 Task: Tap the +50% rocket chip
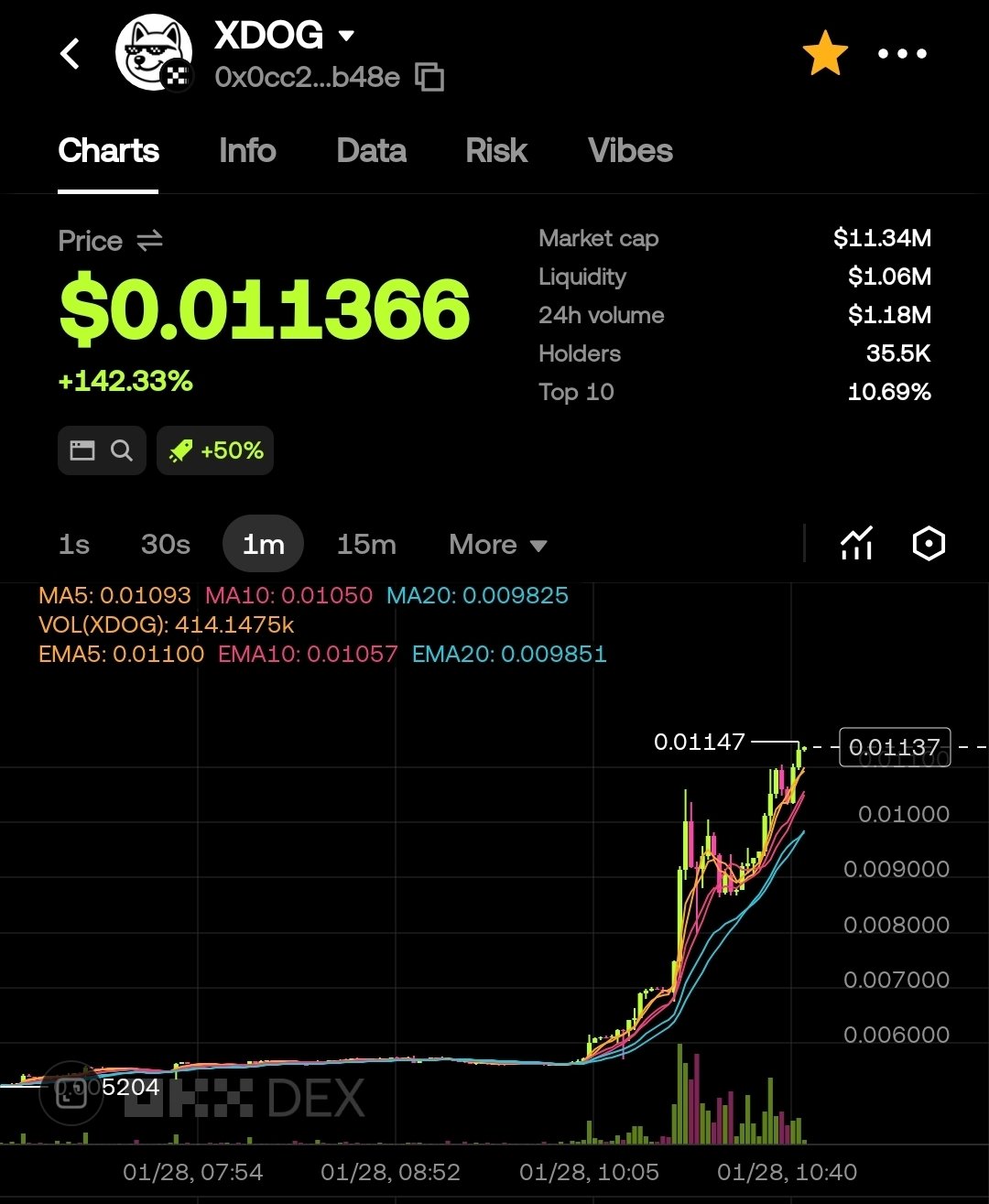click(x=215, y=450)
